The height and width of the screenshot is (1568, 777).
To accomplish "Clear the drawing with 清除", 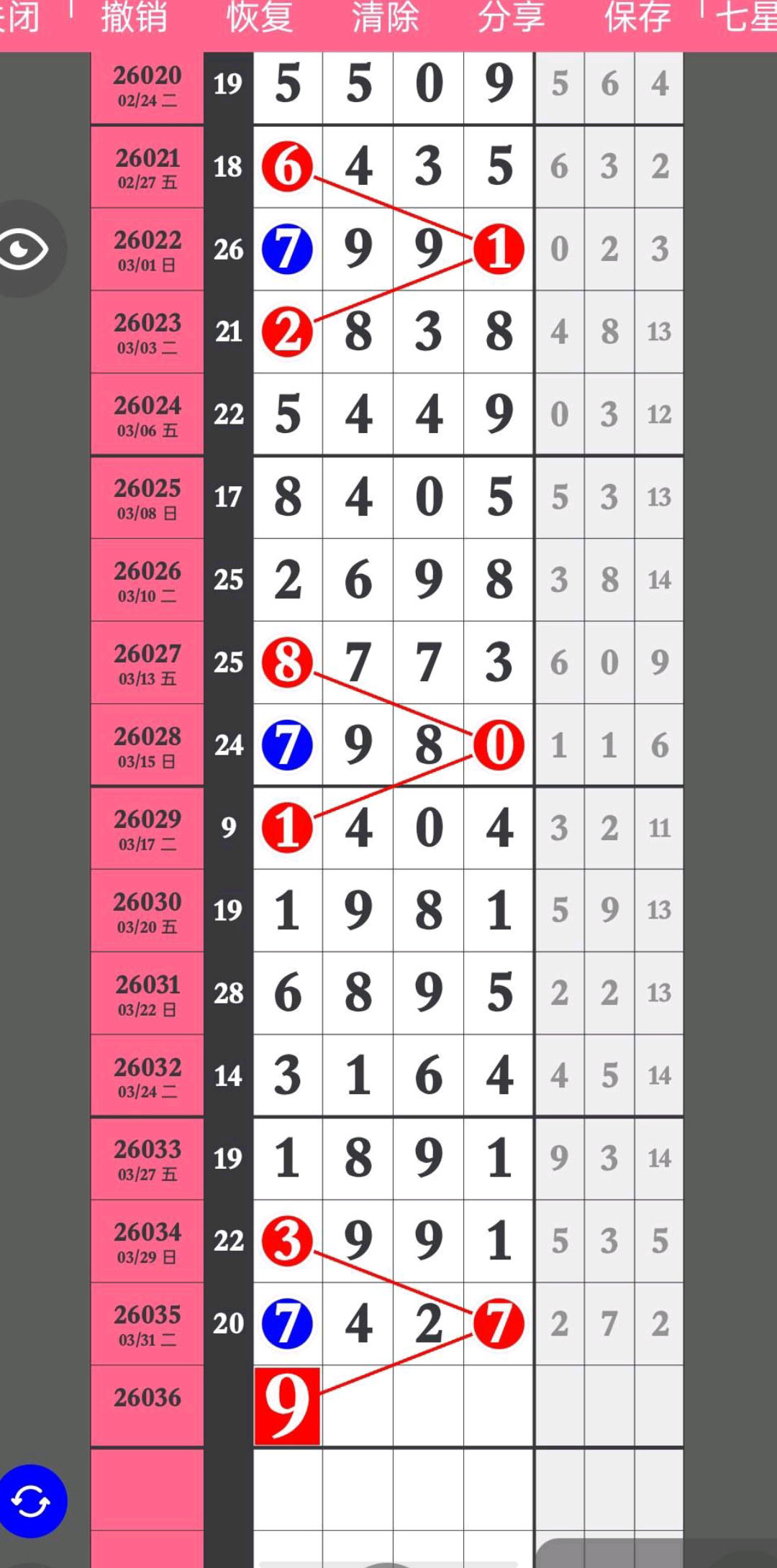I will click(x=386, y=17).
